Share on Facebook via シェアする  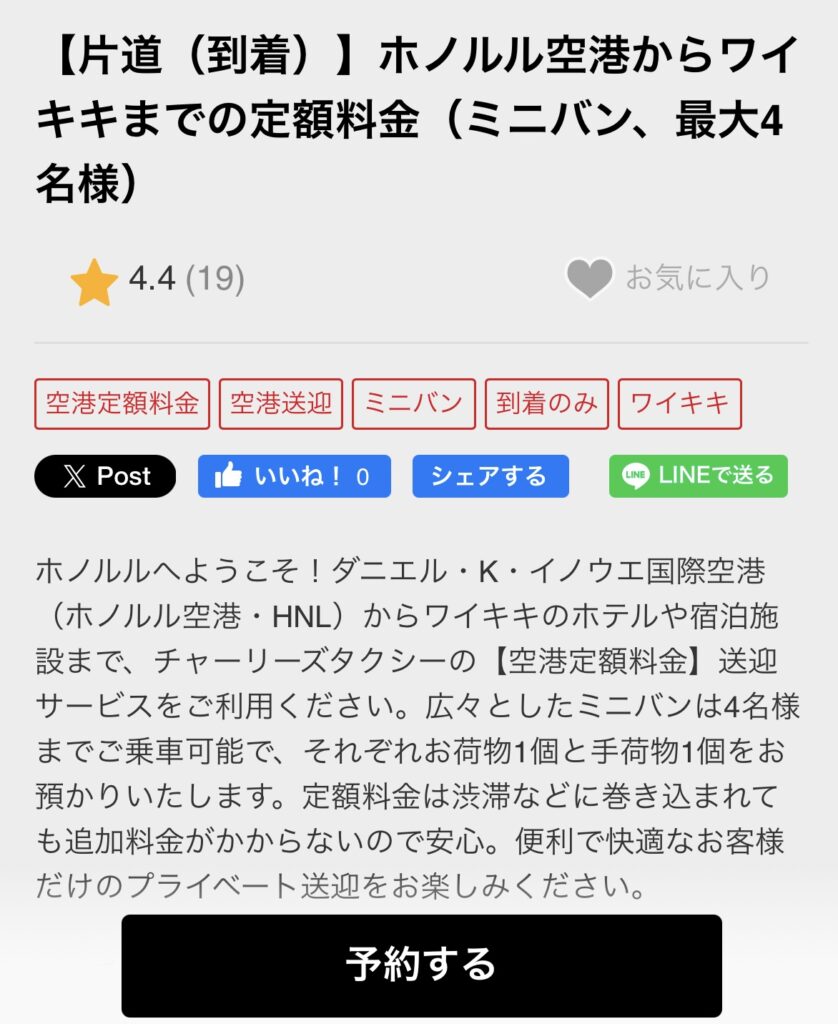point(490,476)
